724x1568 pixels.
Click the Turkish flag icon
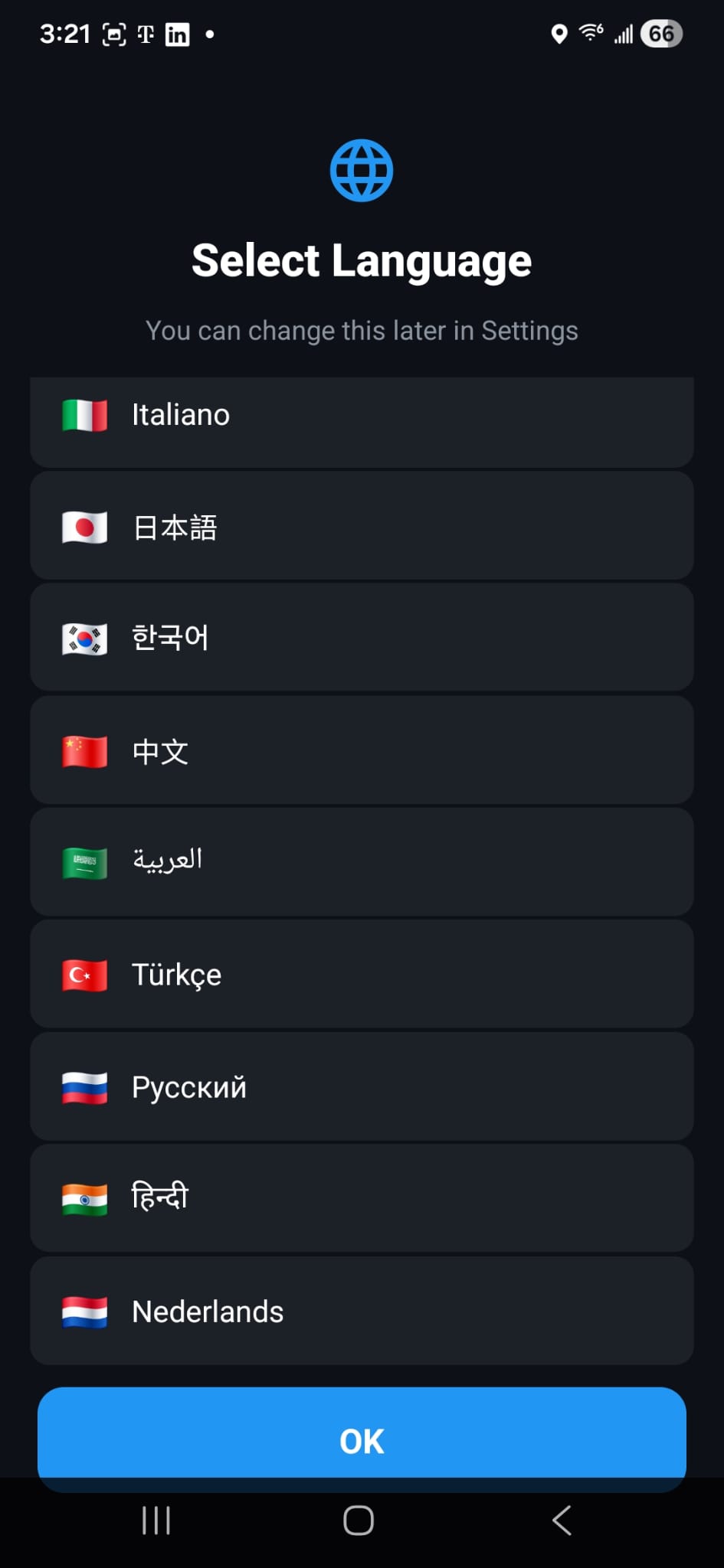(x=84, y=975)
